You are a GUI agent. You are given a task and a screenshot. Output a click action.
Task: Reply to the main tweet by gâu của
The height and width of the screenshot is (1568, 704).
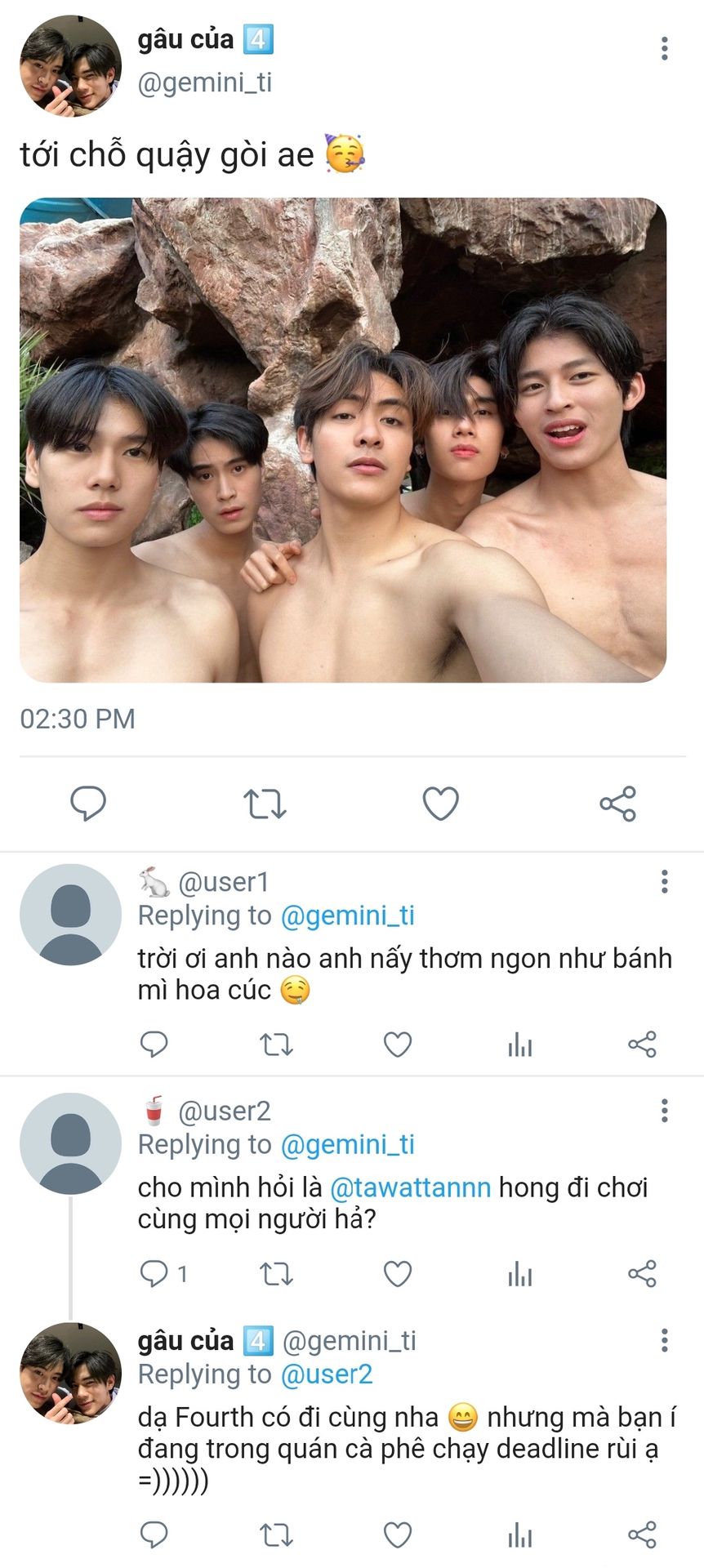pyautogui.click(x=88, y=804)
